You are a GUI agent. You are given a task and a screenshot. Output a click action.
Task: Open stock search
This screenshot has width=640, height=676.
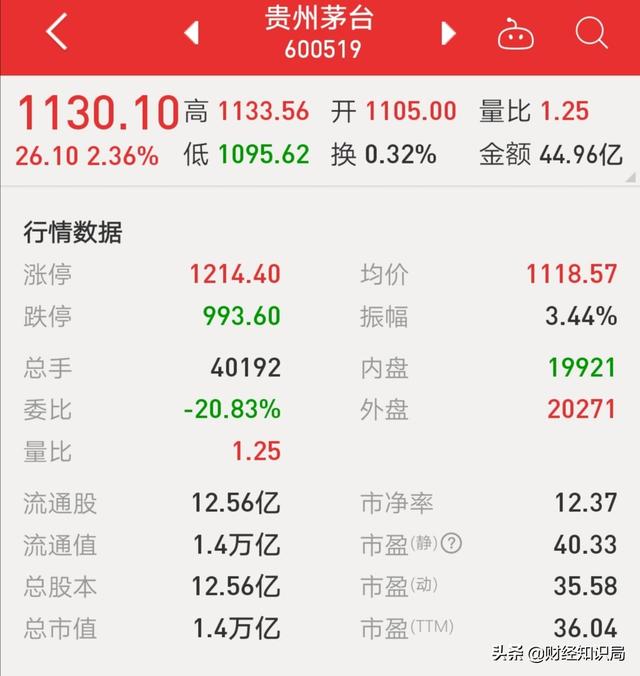[592, 33]
